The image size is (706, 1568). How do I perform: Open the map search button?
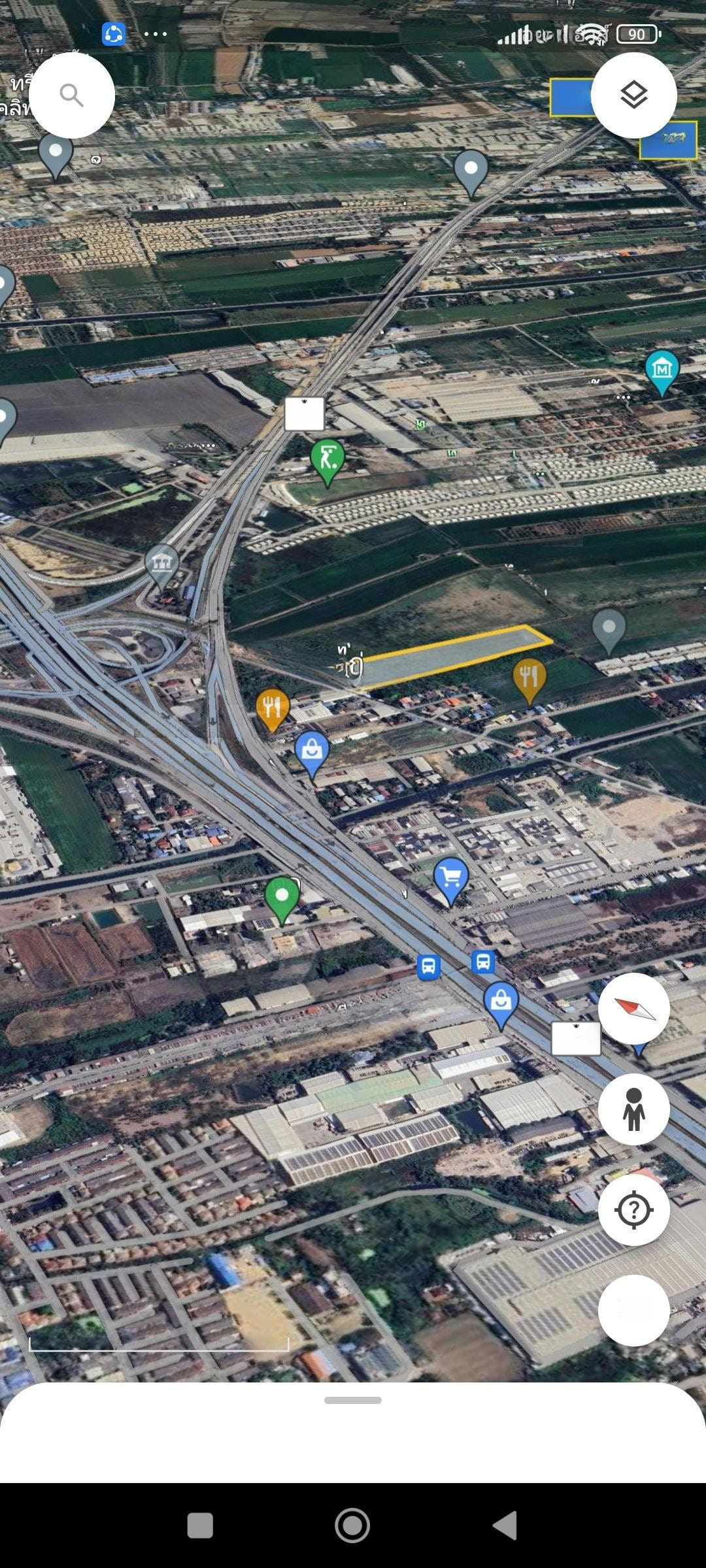click(72, 95)
